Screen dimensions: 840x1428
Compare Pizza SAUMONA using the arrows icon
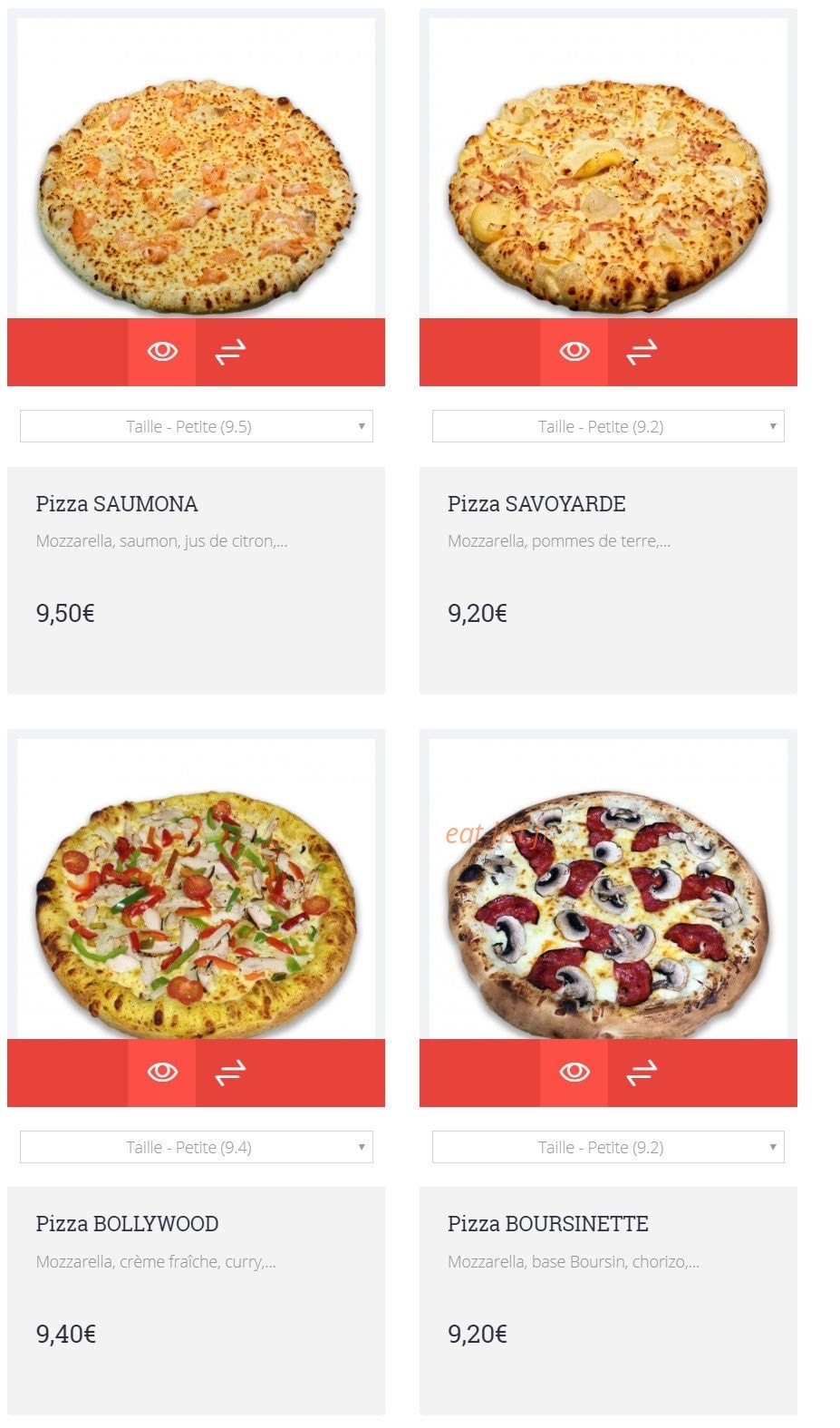230,352
